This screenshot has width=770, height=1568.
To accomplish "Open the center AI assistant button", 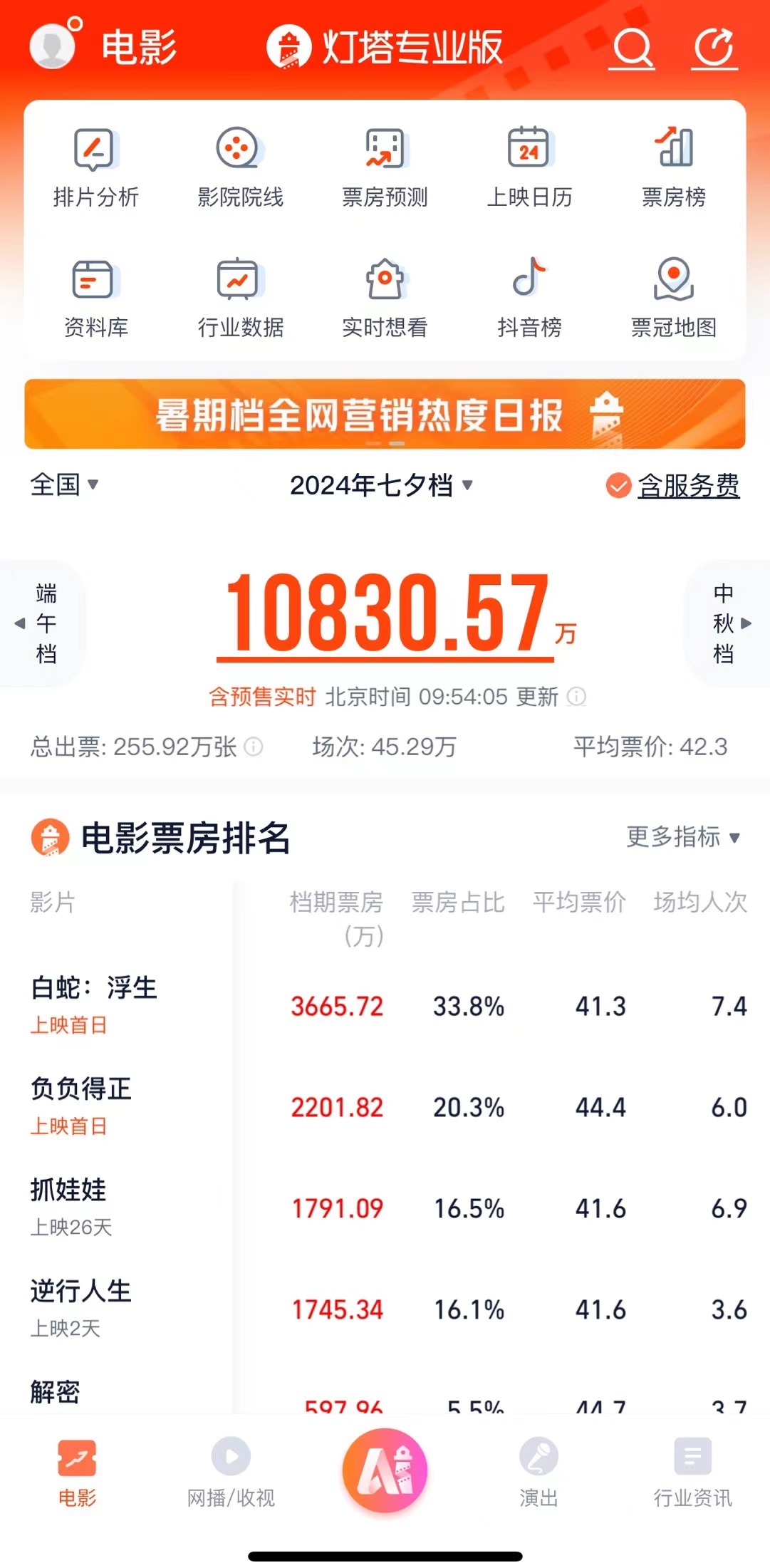I will pyautogui.click(x=385, y=1470).
